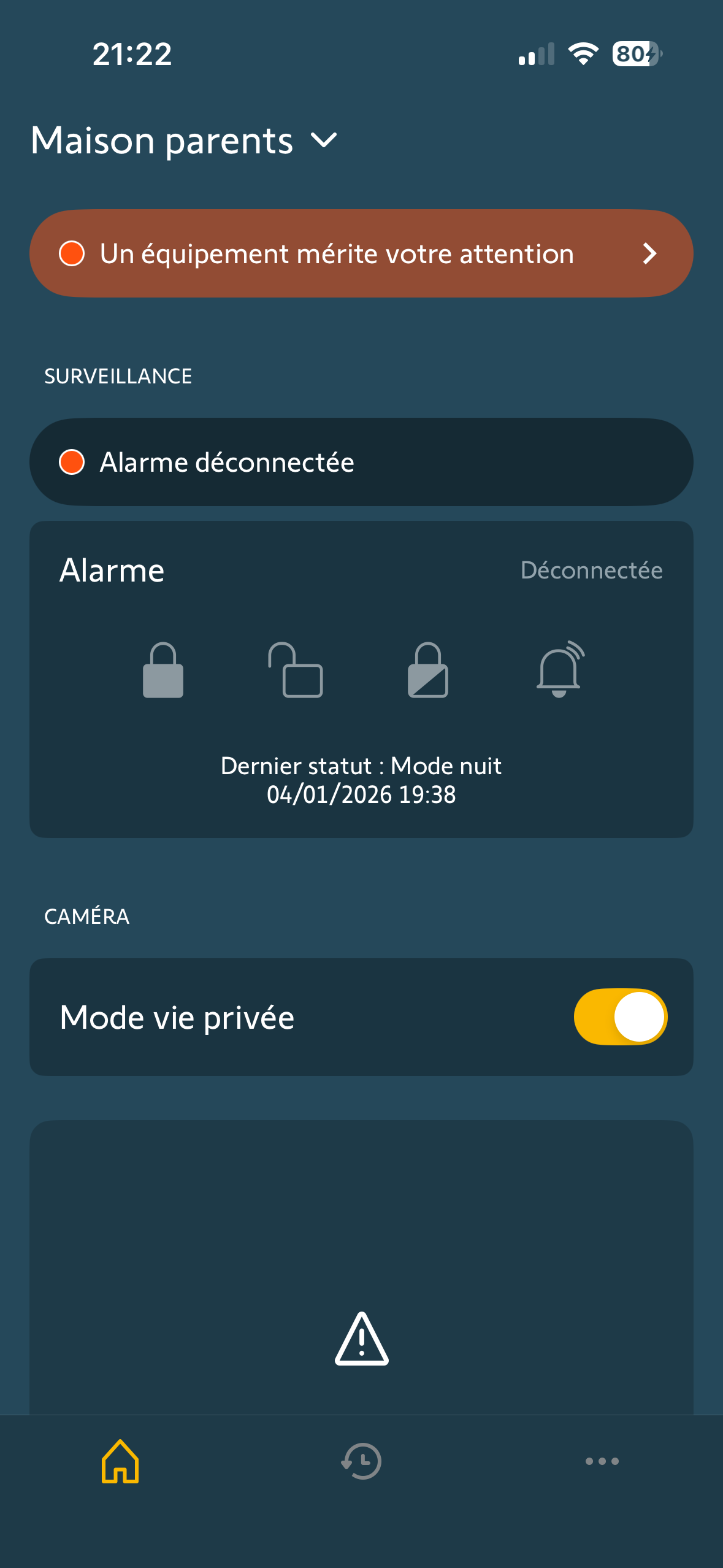Go to the home tab

click(x=120, y=1461)
